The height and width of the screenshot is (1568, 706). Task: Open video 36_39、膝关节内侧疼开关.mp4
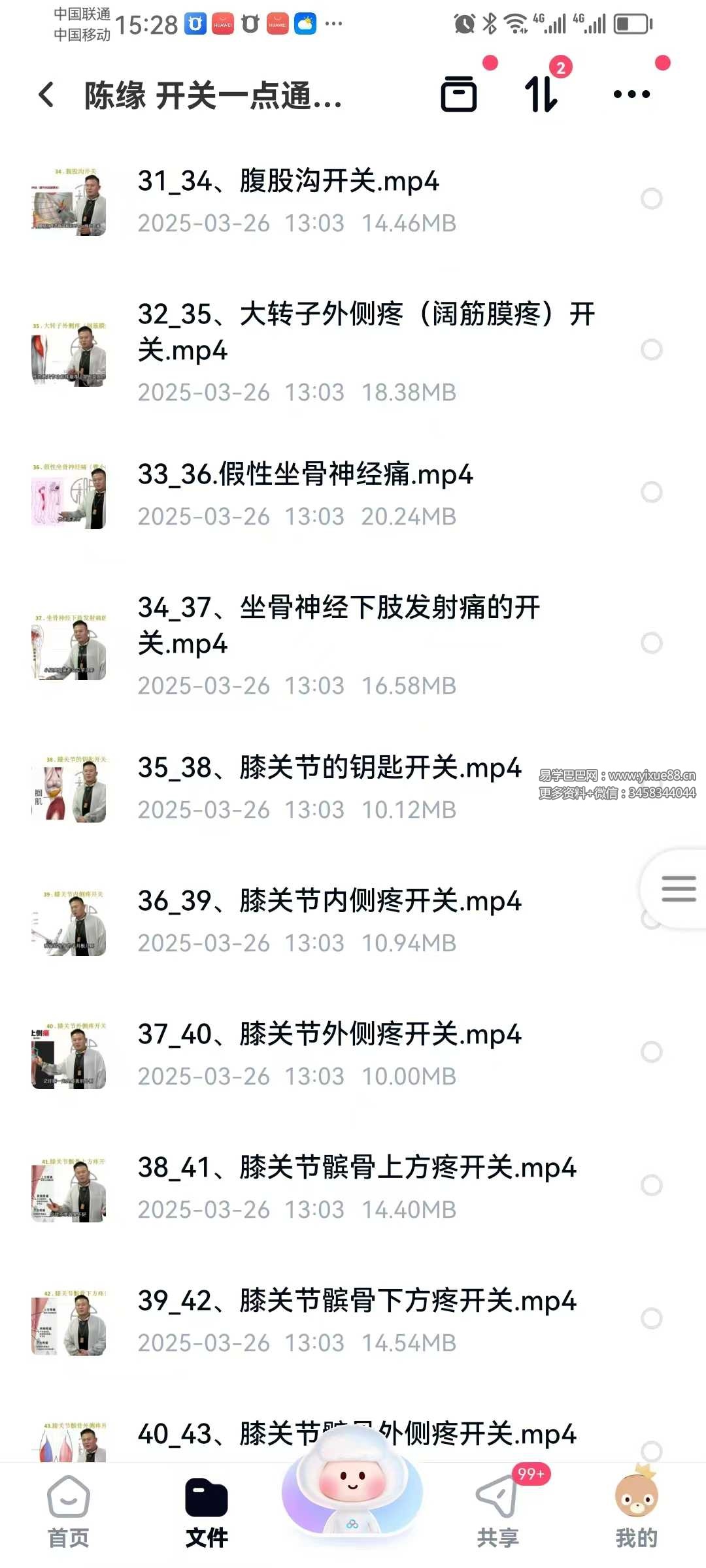coord(329,902)
